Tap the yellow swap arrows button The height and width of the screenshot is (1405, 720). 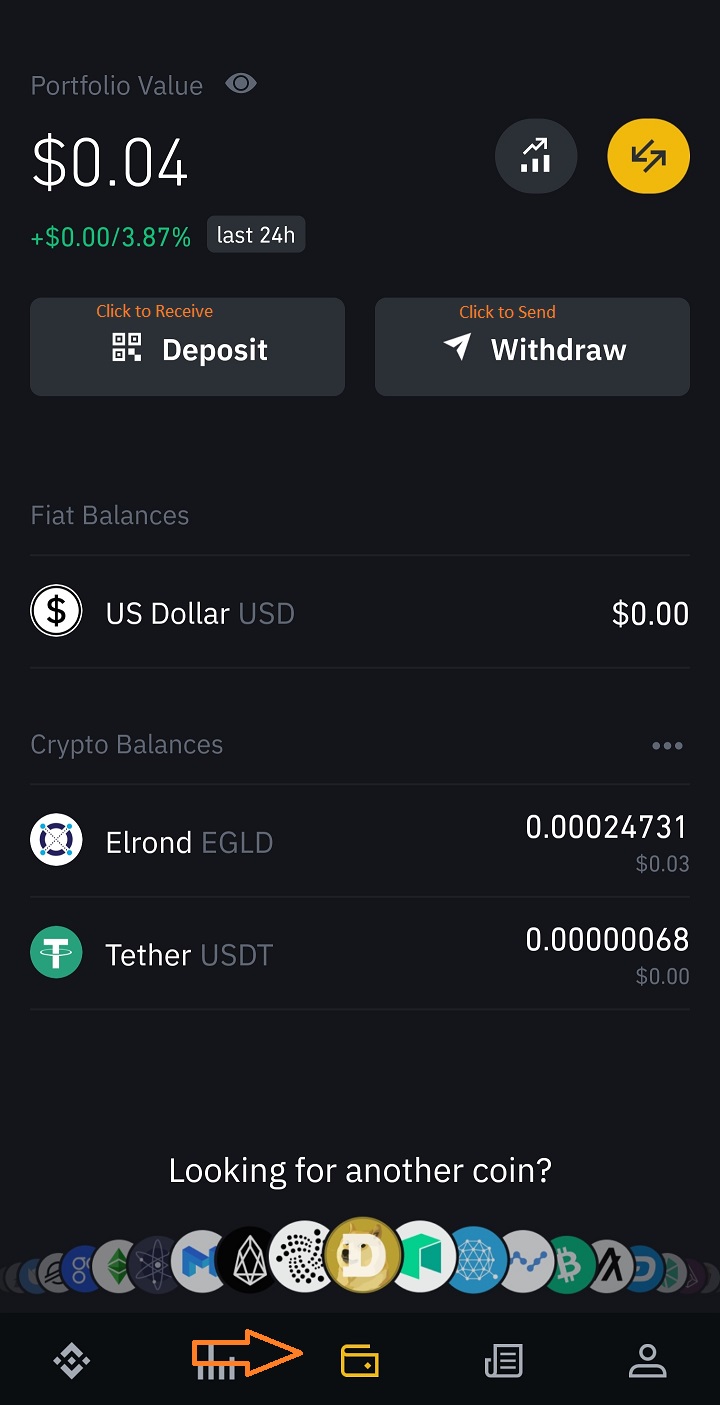648,156
